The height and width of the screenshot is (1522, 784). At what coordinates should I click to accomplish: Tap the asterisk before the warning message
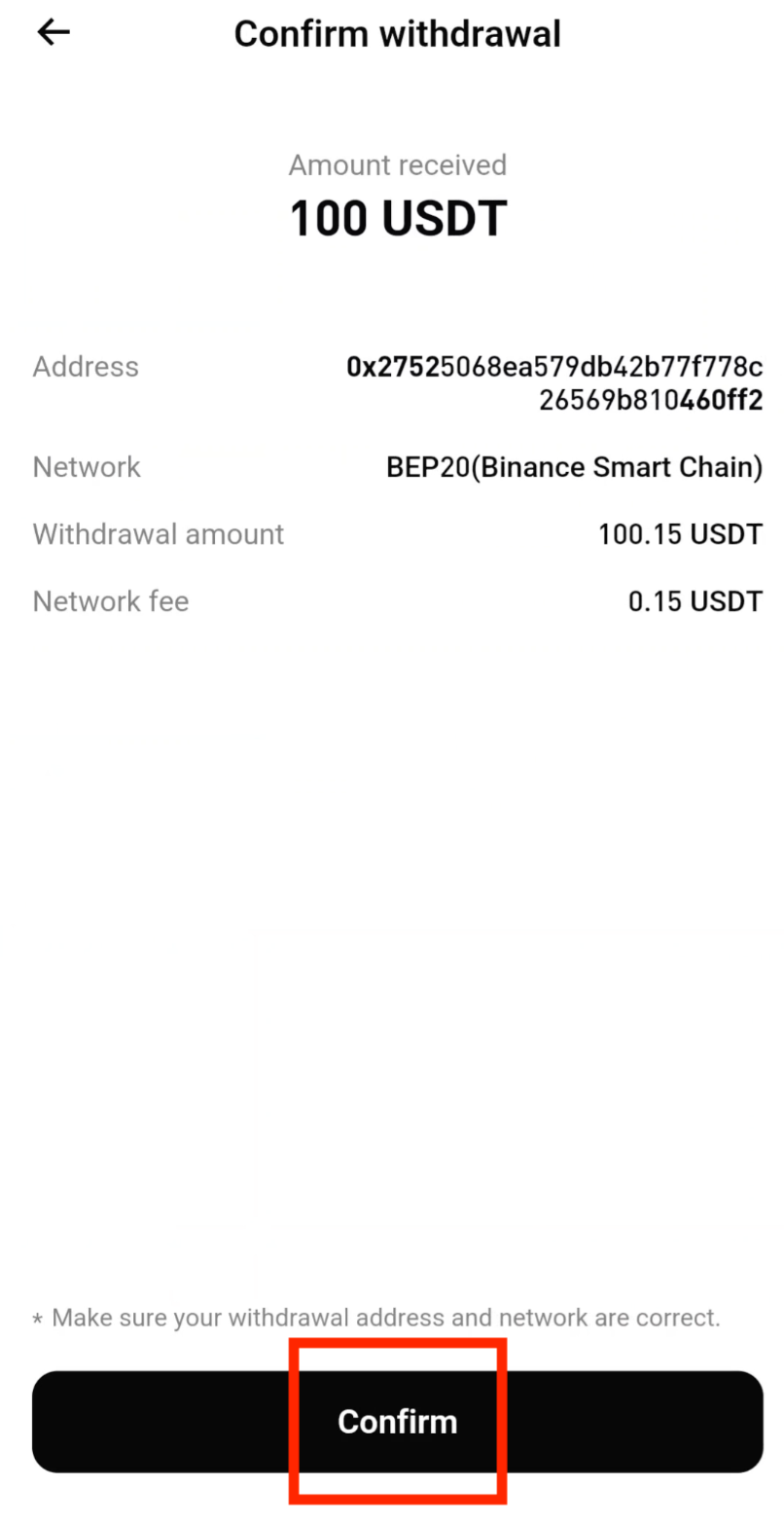tap(36, 1318)
